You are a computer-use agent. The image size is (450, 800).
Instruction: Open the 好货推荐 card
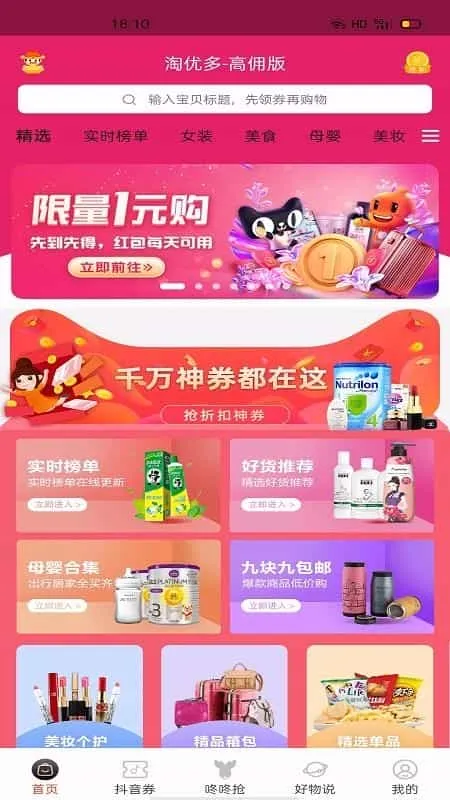coord(332,485)
